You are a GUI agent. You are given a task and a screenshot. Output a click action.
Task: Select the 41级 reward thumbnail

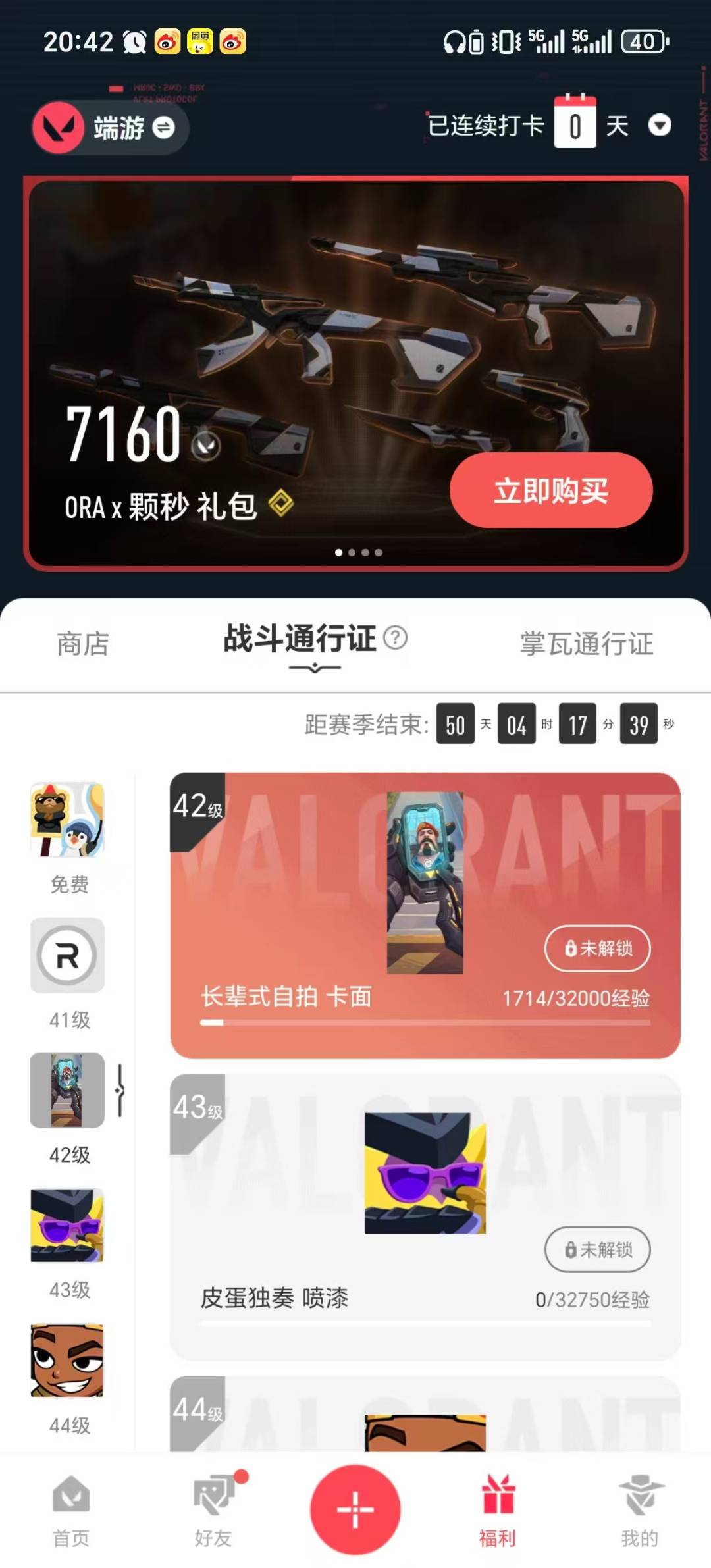point(67,955)
